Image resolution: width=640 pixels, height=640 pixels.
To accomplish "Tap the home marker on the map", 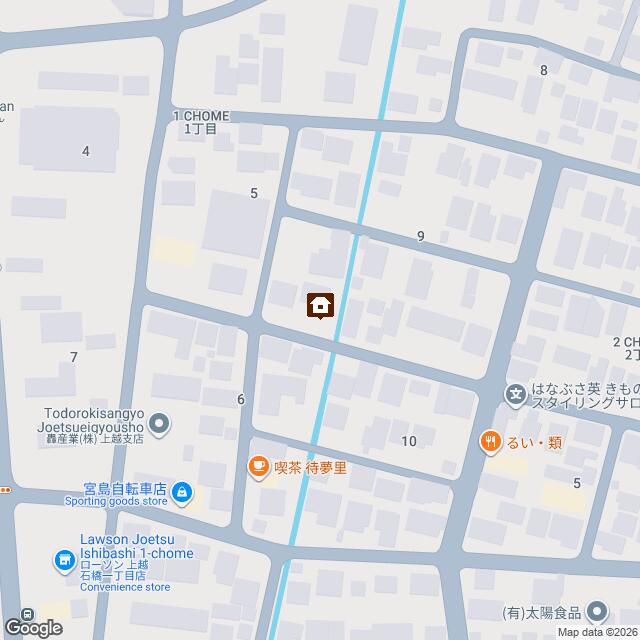I will click(320, 305).
